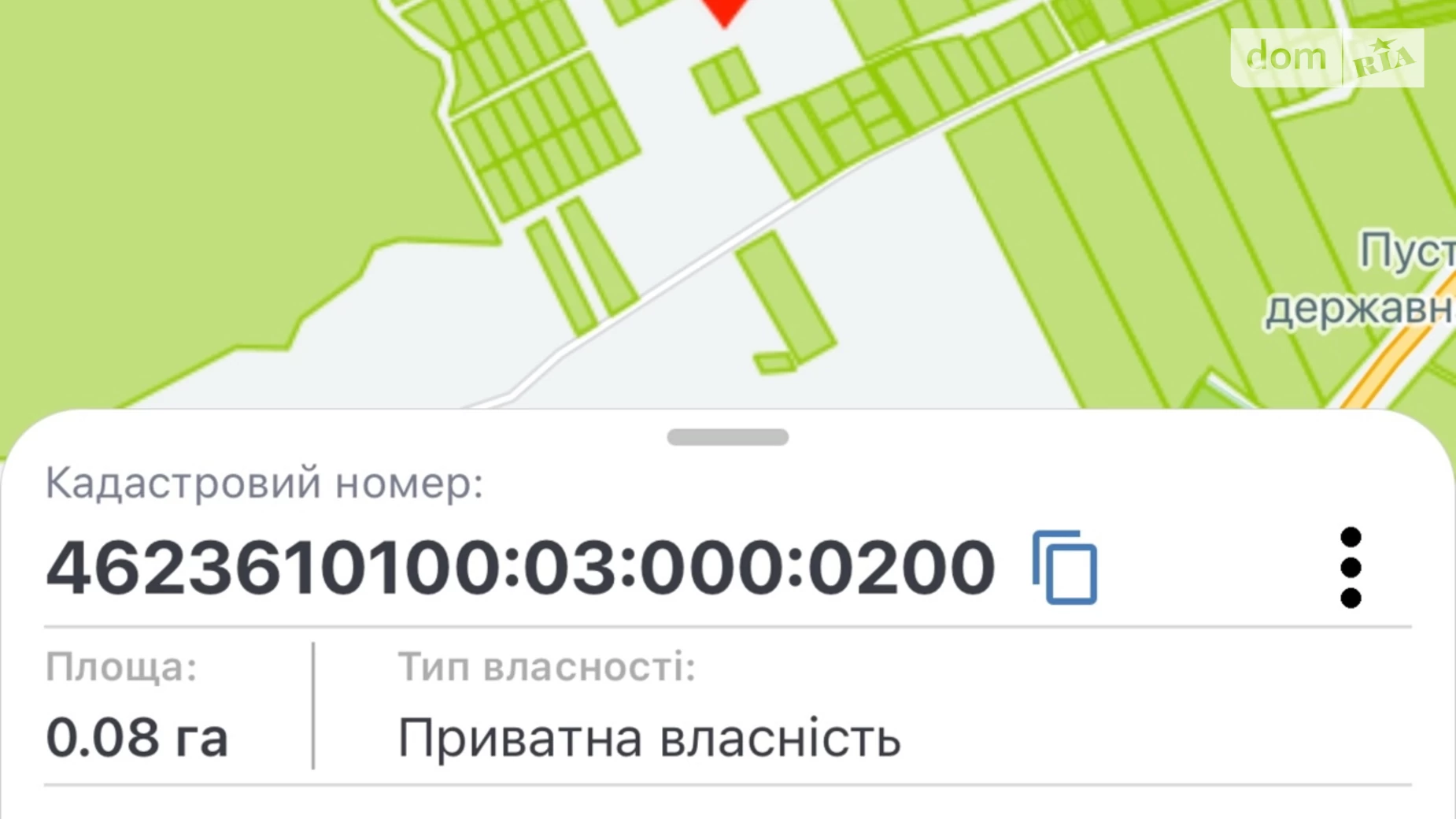Open the three-dot overflow menu
1456x819 pixels.
[1351, 567]
